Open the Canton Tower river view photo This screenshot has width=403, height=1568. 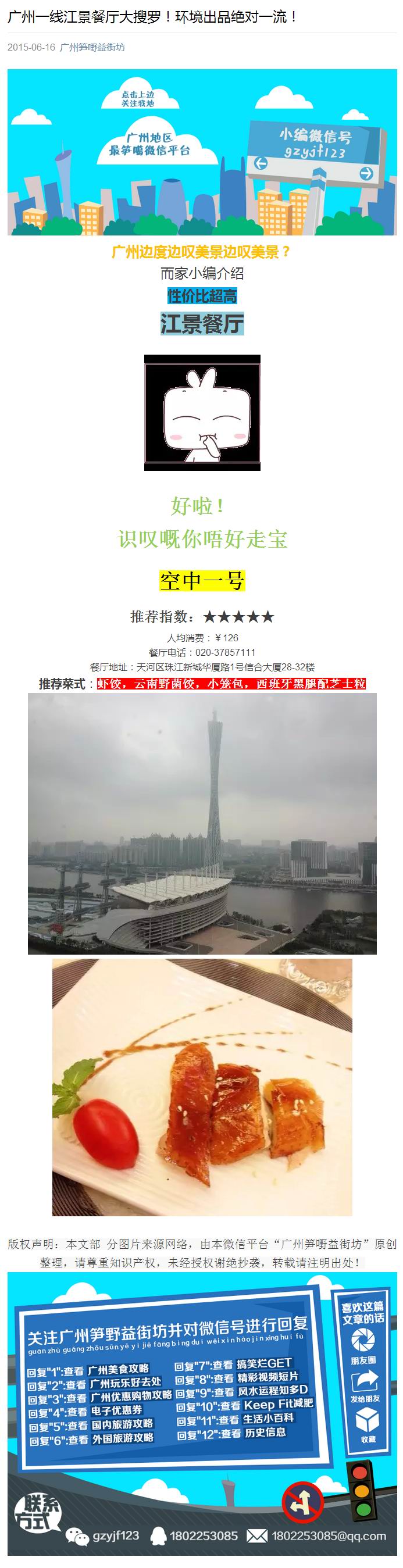click(201, 823)
